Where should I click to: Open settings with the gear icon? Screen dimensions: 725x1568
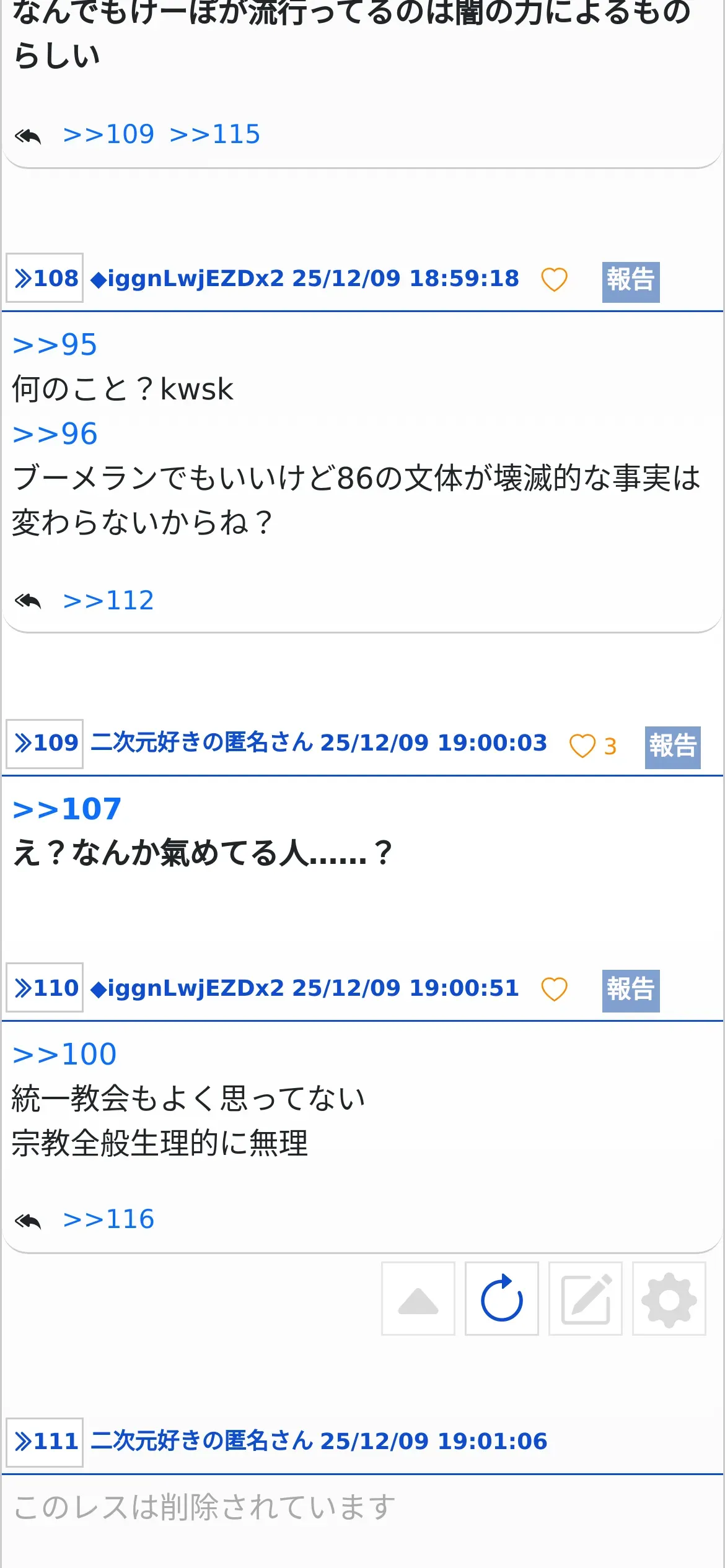click(x=669, y=1299)
